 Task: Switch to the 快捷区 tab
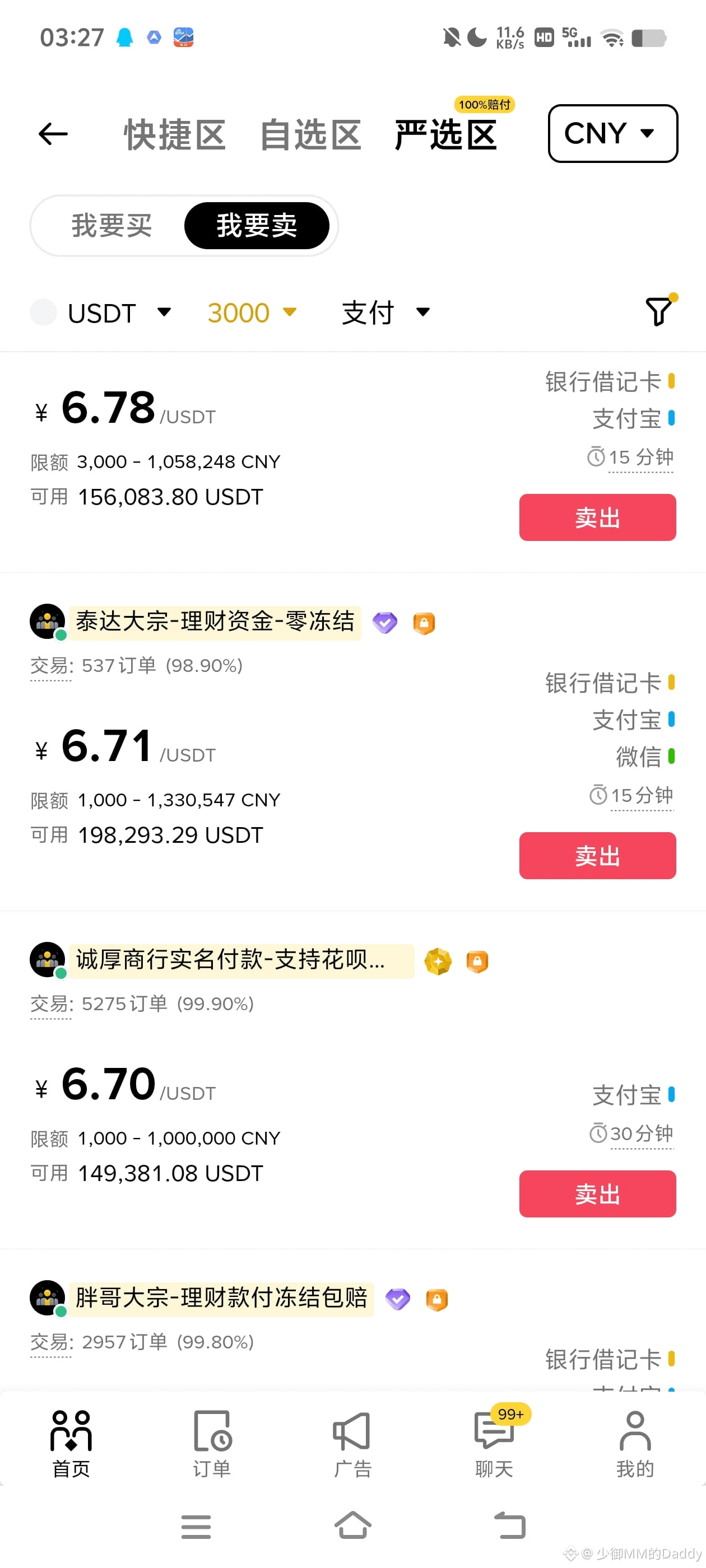point(174,133)
